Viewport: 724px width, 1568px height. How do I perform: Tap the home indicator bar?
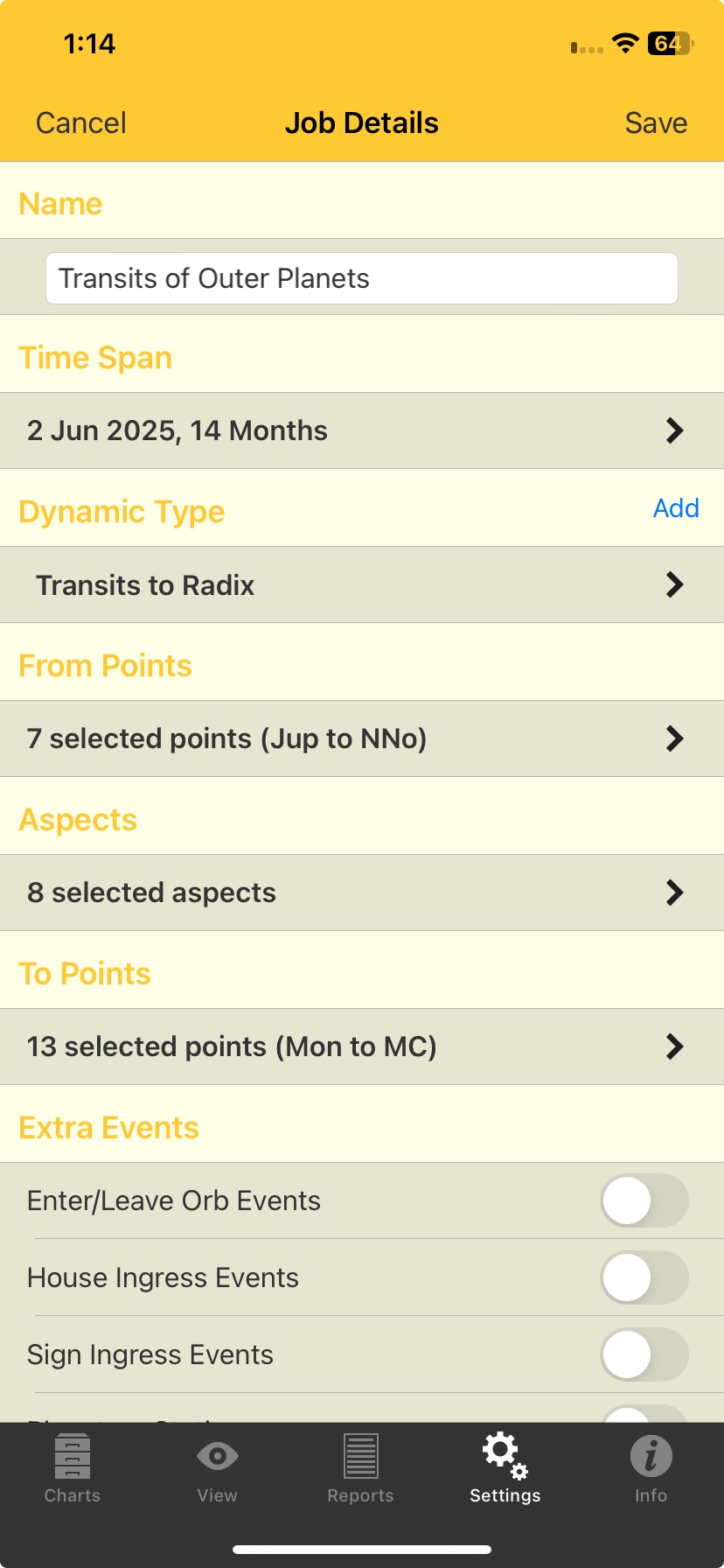(362, 1548)
